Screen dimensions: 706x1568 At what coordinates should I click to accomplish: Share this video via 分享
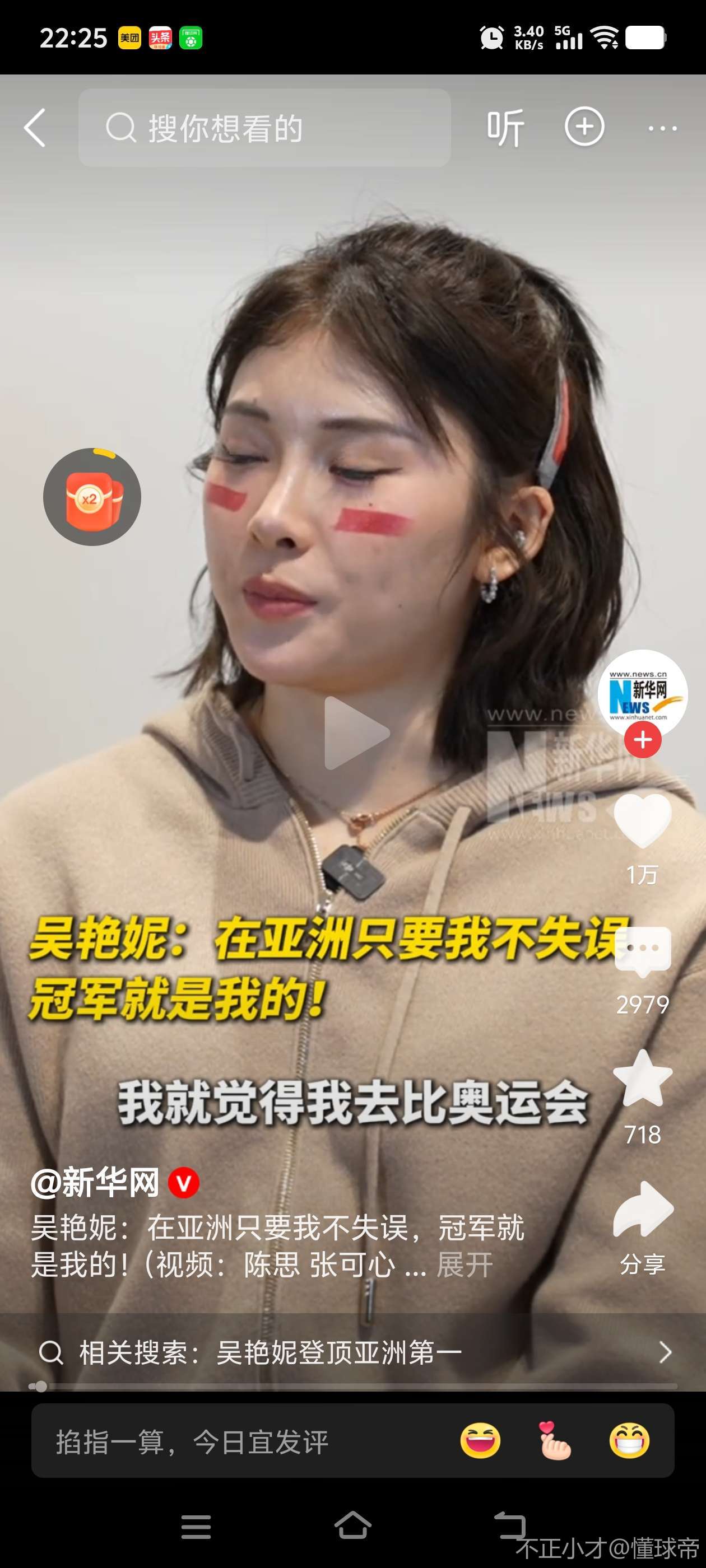642,1211
